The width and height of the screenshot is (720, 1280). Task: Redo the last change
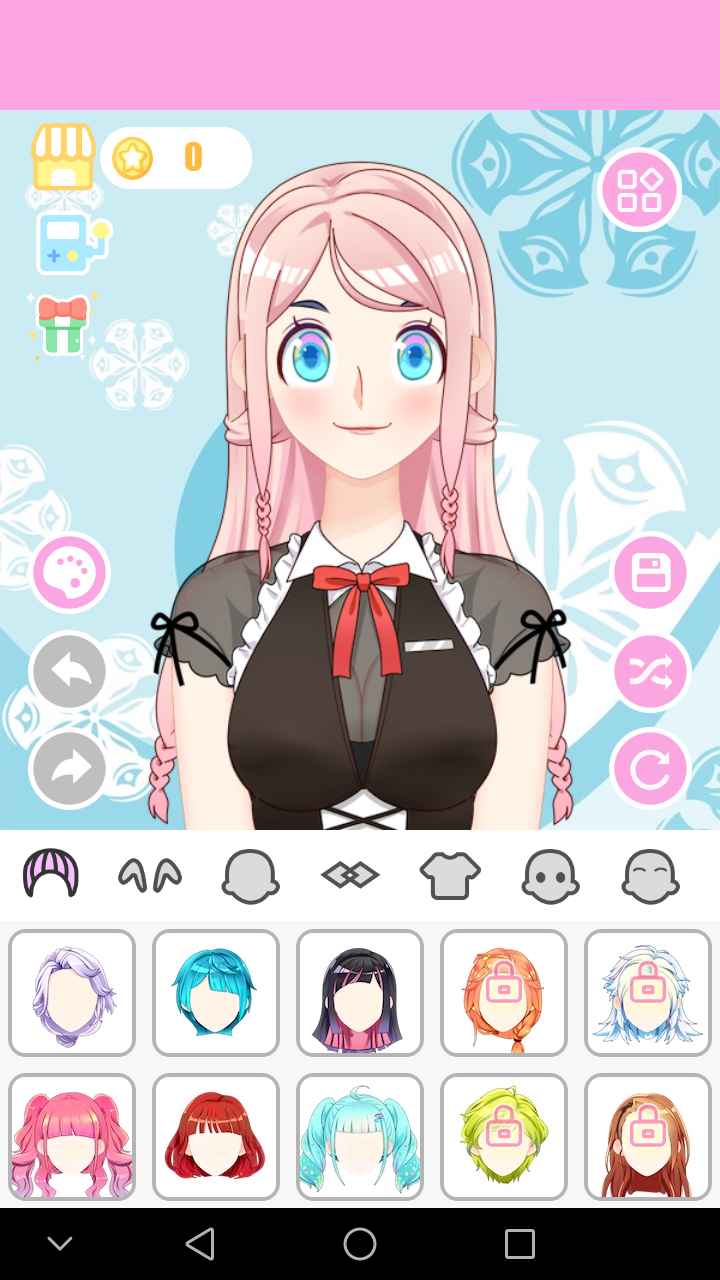70,769
